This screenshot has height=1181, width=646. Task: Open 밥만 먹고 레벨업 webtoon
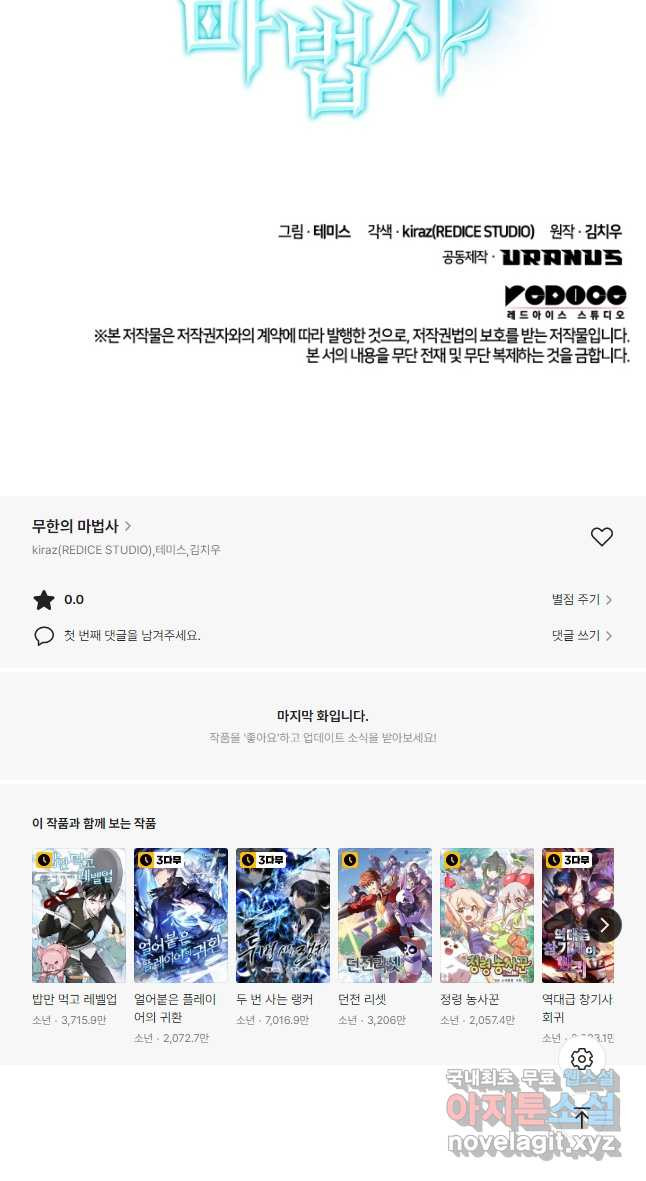pos(78,916)
